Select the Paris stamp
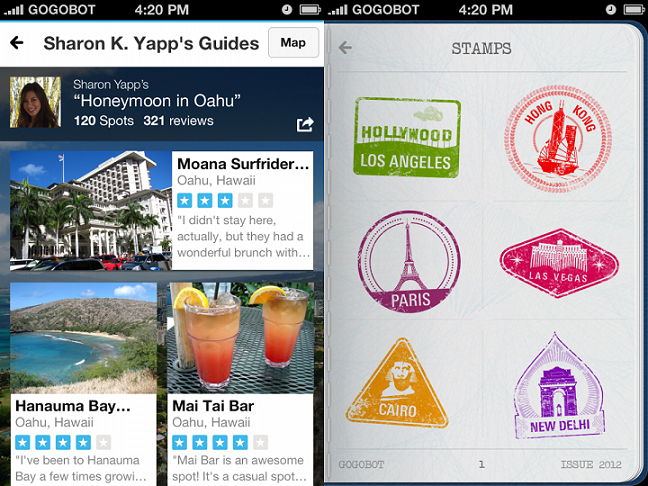The width and height of the screenshot is (648, 486). 409,263
